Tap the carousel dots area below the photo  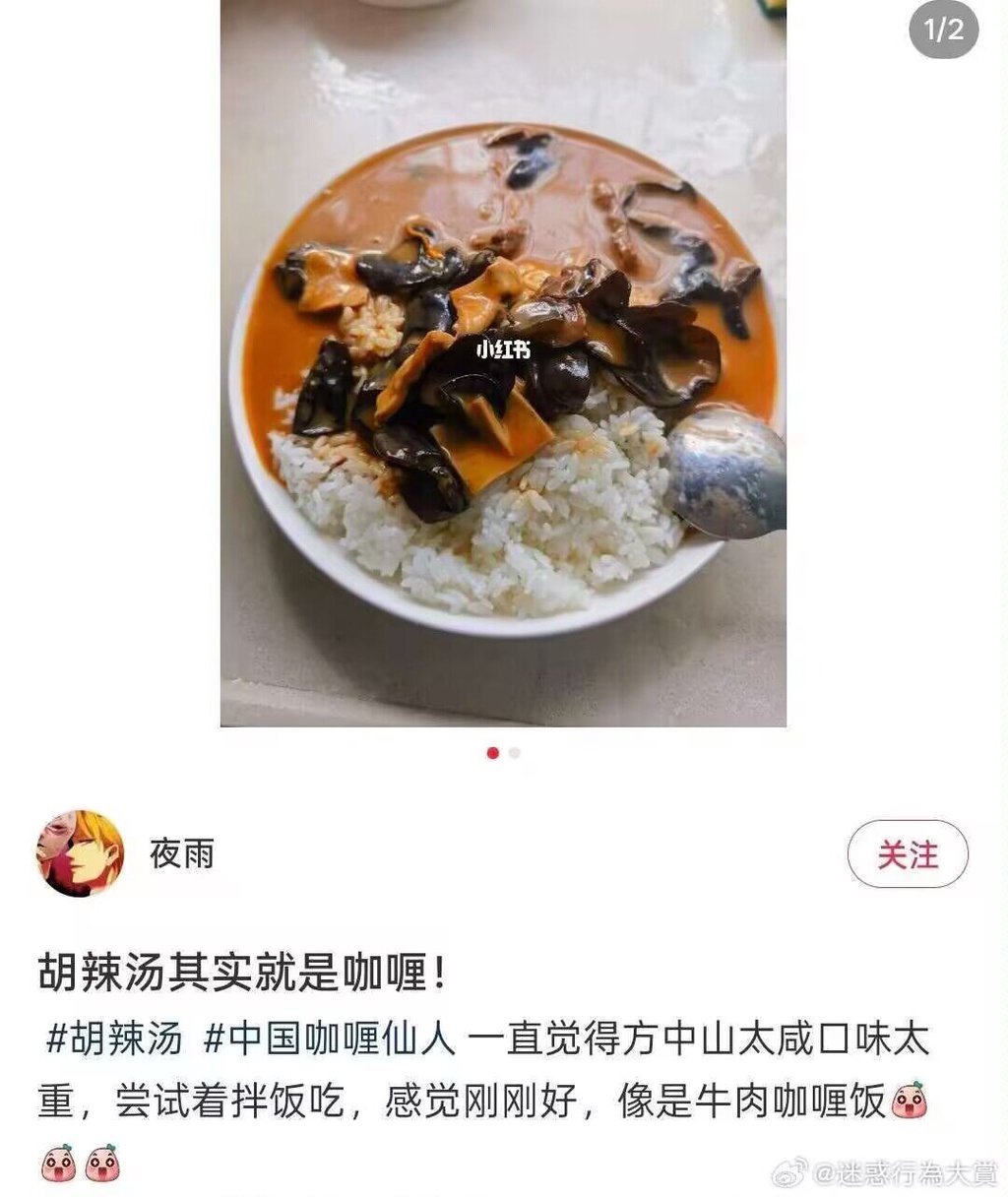click(504, 753)
